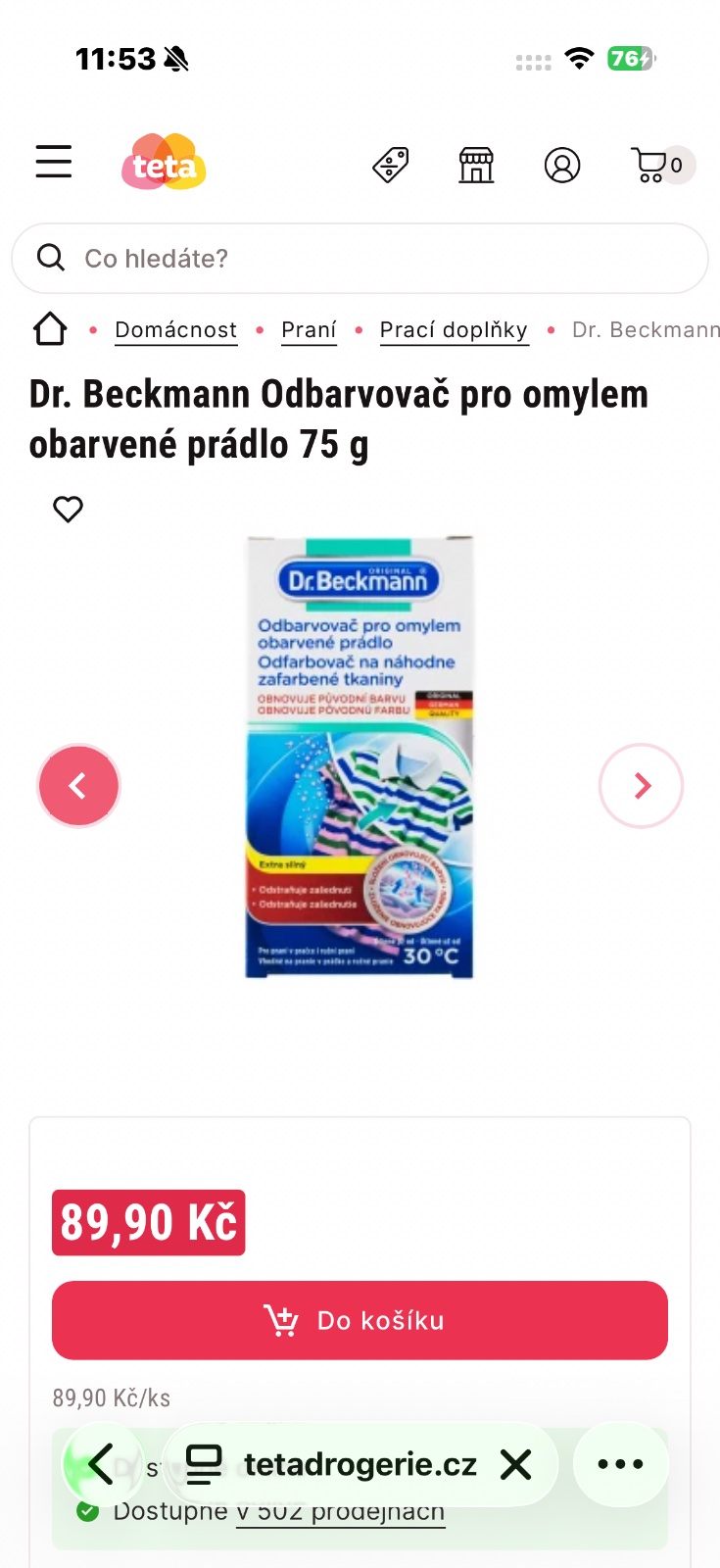Open the Domácnost breadcrumb link

coord(176,330)
